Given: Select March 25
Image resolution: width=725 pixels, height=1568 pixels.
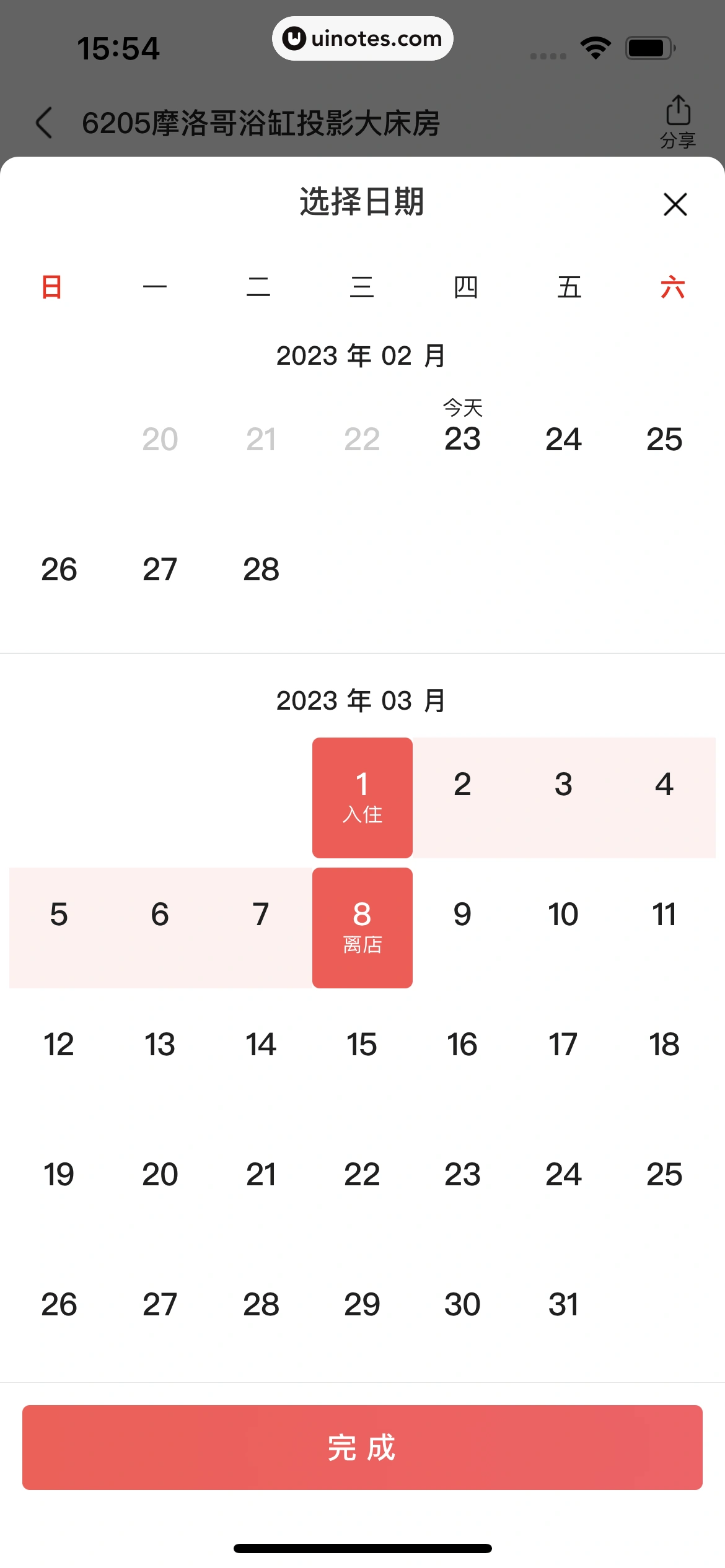Looking at the screenshot, I should (664, 1175).
